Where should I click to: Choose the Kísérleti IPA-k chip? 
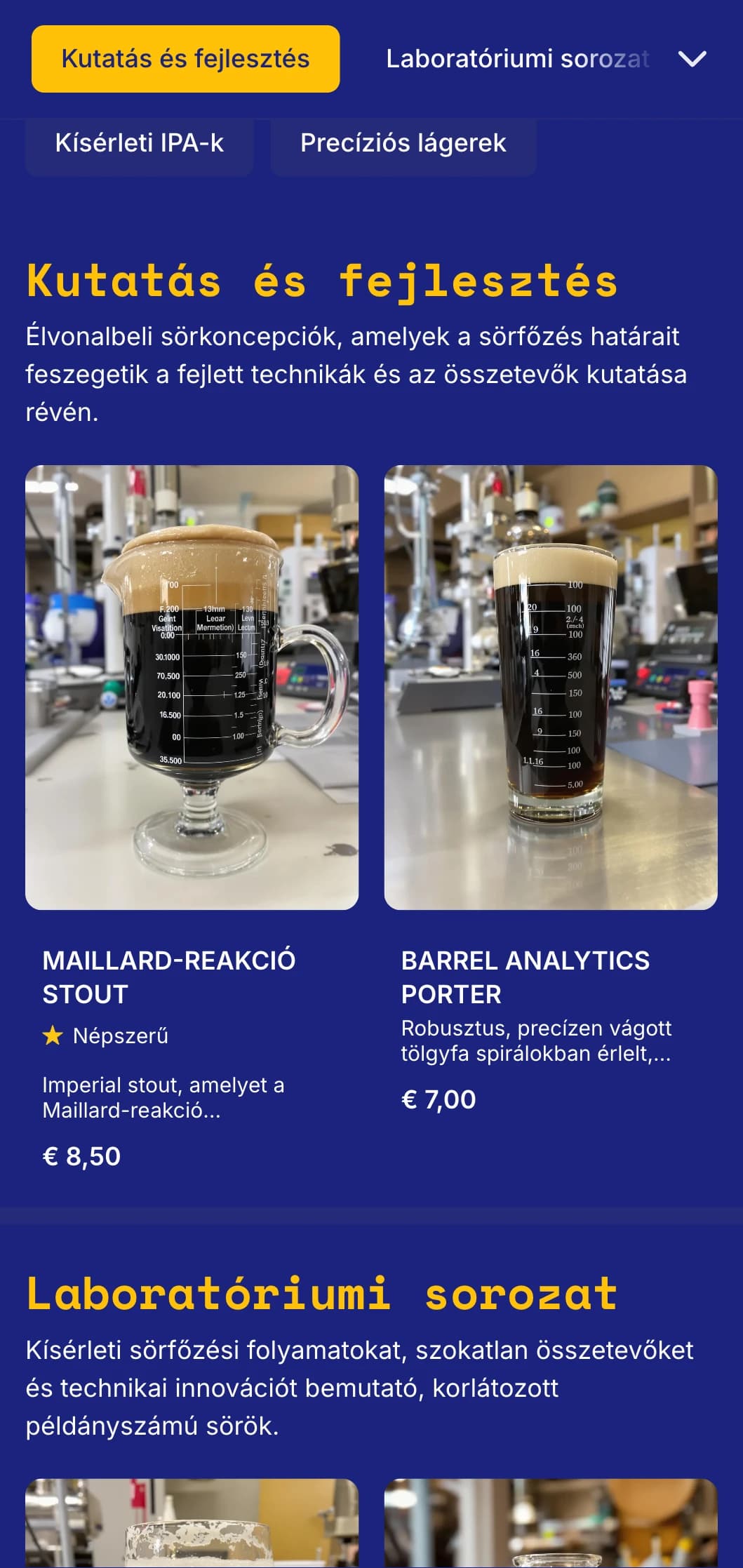pos(139,144)
